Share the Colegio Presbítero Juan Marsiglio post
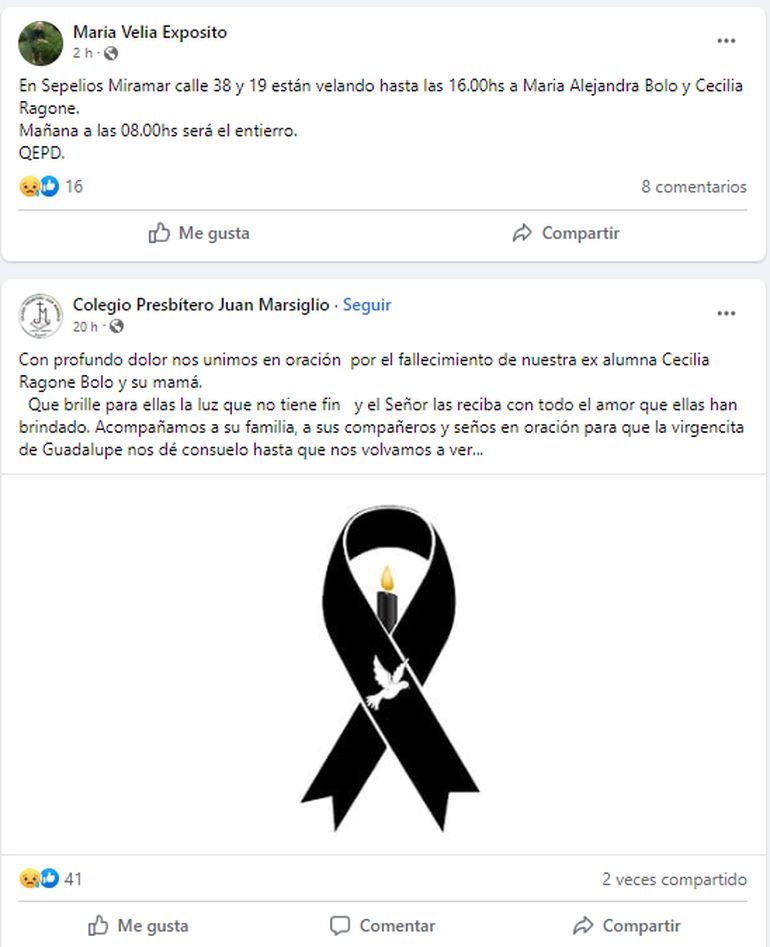This screenshot has width=770, height=947. coord(627,926)
